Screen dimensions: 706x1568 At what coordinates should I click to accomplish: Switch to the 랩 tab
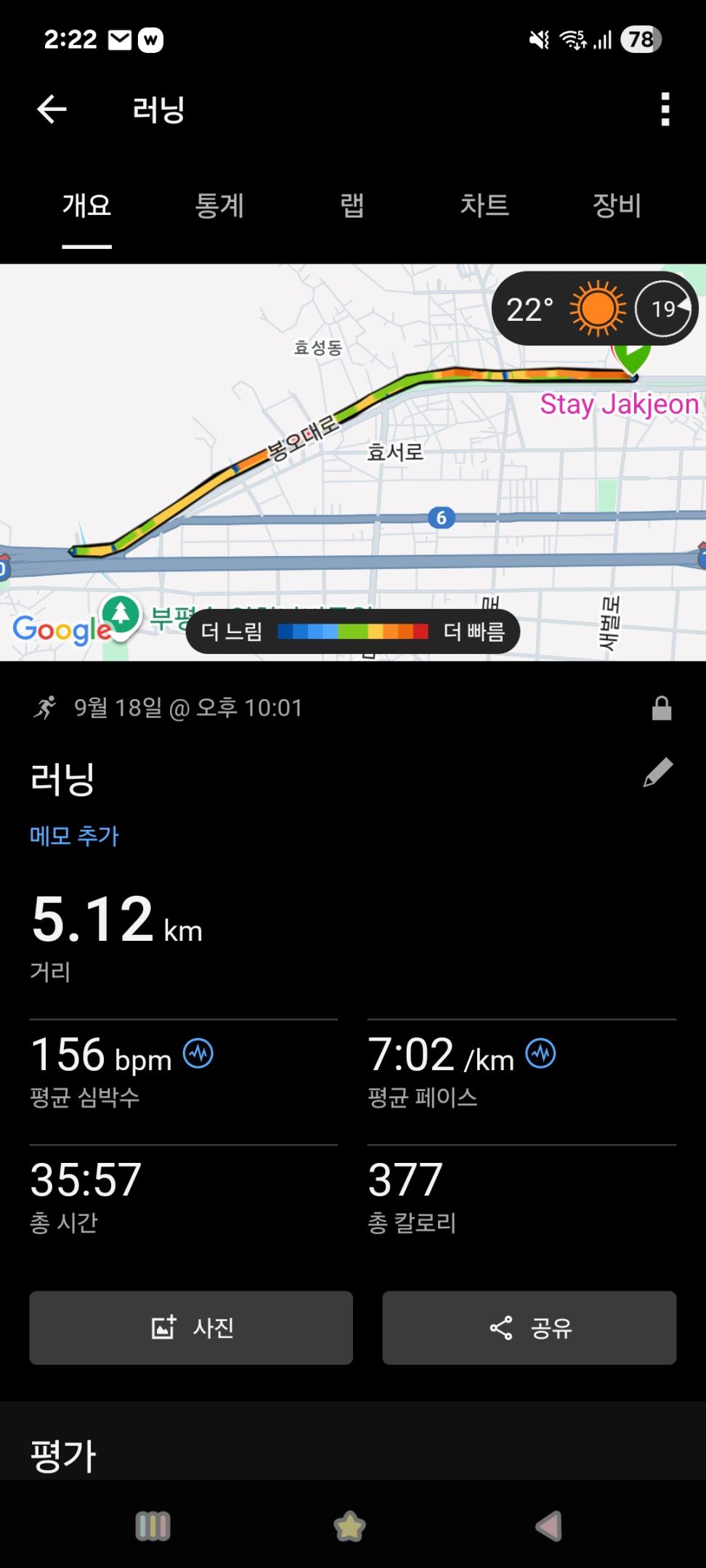[352, 206]
